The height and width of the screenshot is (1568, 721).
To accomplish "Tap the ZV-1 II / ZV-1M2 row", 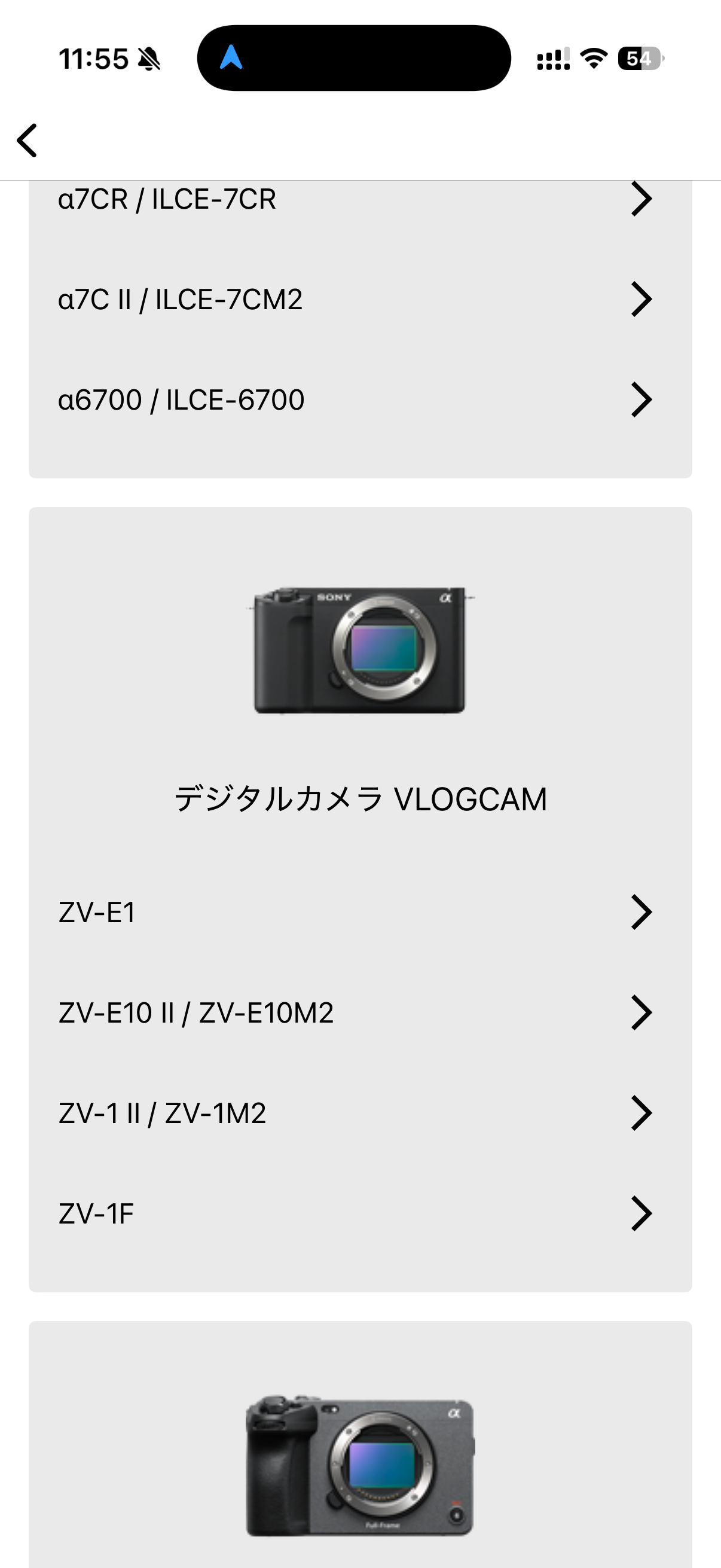I will coord(359,1114).
